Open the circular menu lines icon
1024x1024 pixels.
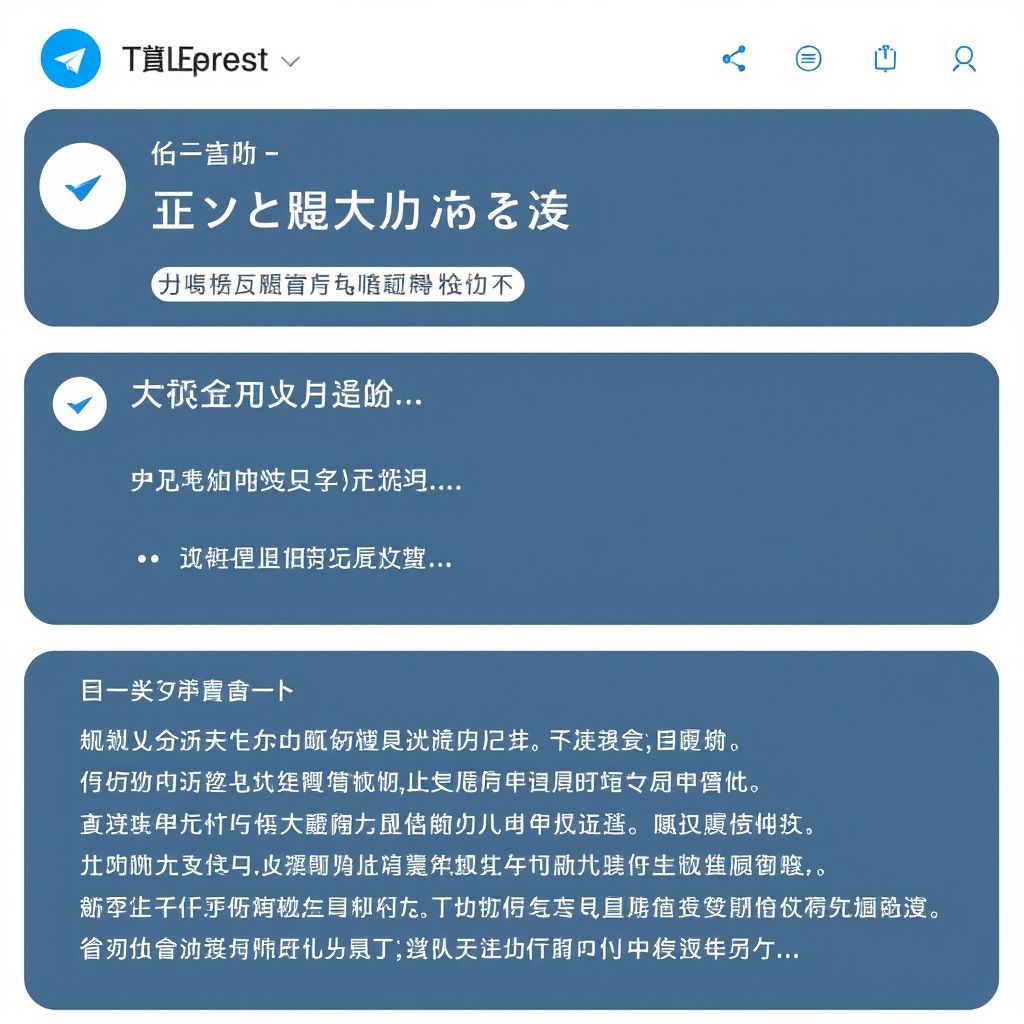pyautogui.click(x=808, y=59)
